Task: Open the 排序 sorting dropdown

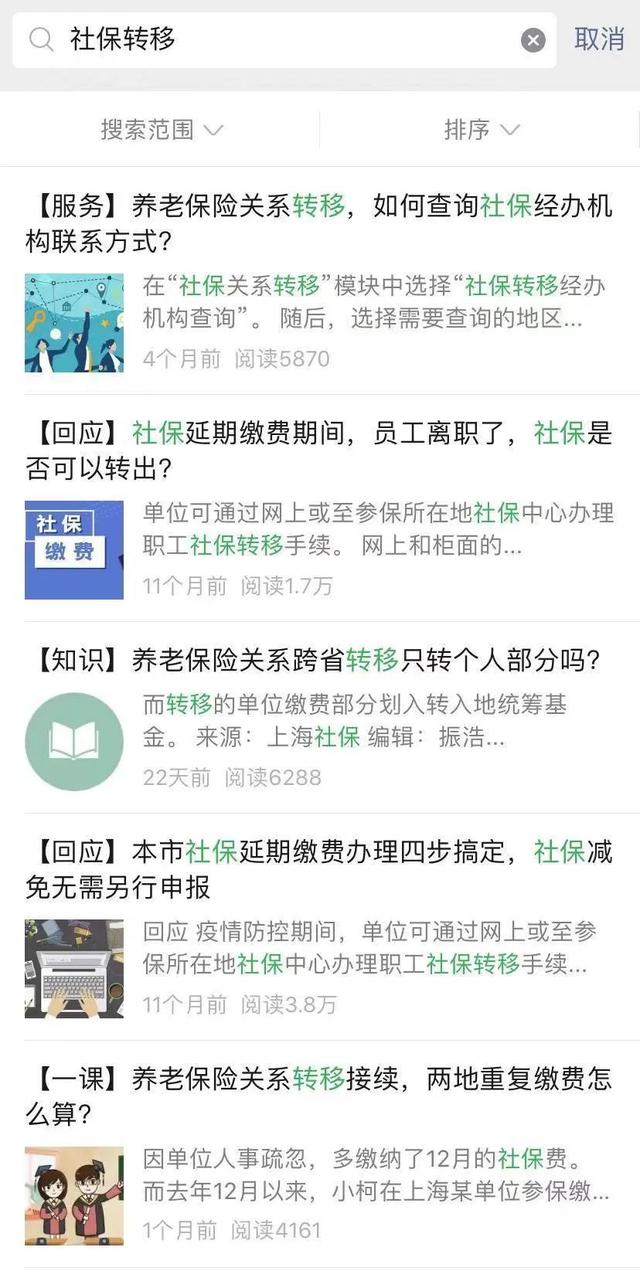Action: click(482, 129)
